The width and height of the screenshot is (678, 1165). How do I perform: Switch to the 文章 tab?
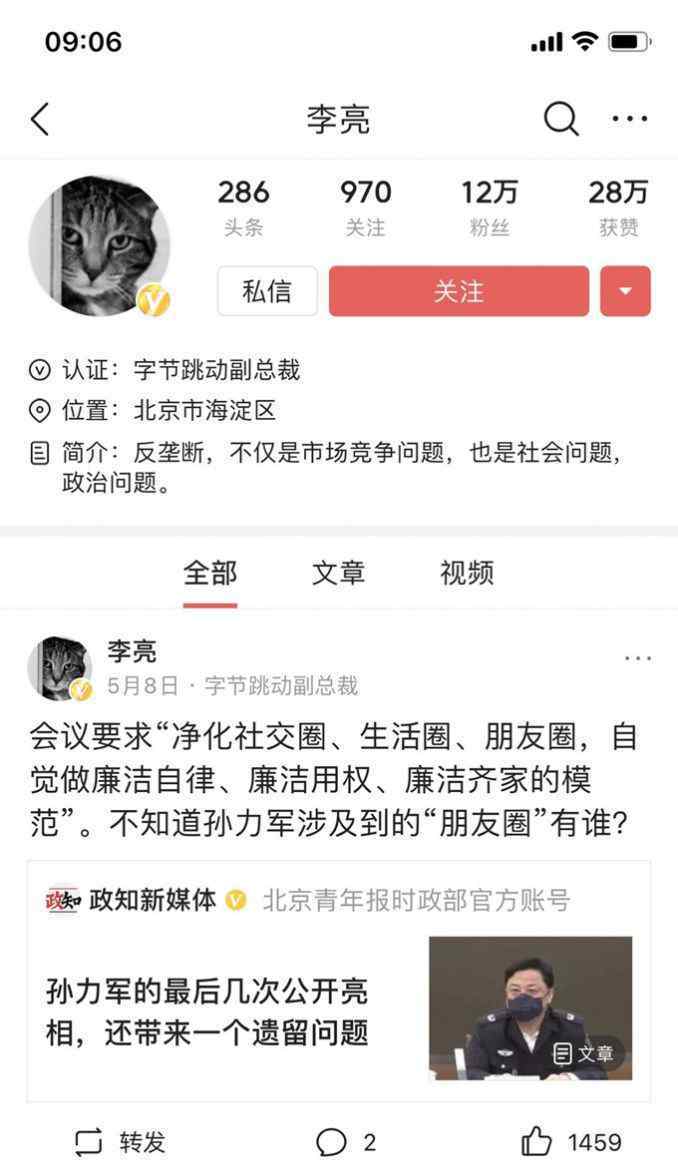click(x=338, y=573)
